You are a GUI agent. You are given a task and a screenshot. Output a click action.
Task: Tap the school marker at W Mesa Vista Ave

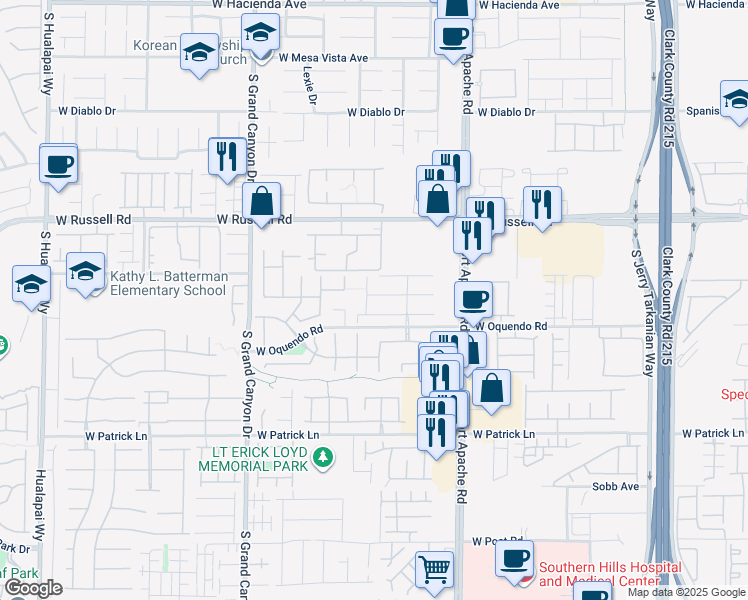pos(260,34)
